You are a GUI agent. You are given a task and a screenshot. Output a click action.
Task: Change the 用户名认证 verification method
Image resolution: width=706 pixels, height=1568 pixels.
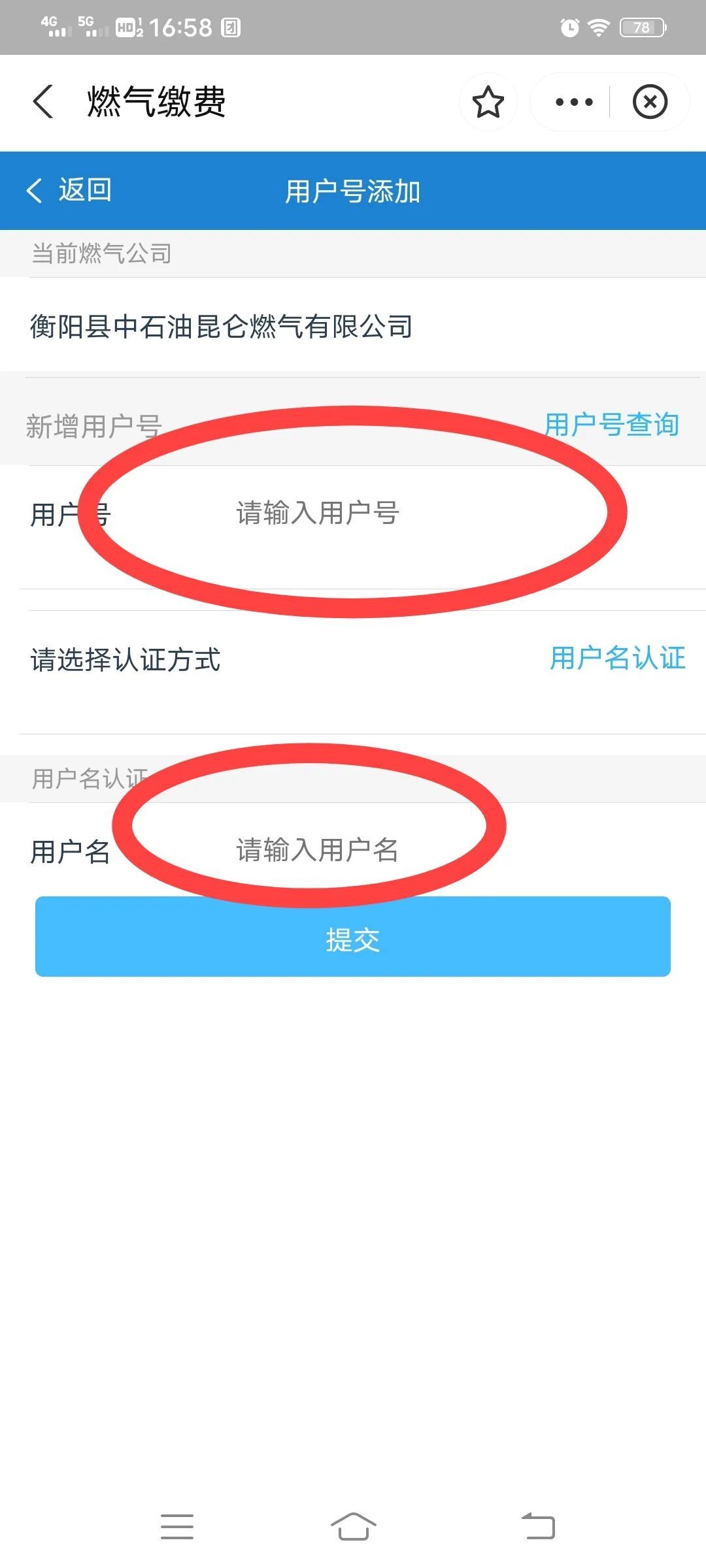pos(617,658)
